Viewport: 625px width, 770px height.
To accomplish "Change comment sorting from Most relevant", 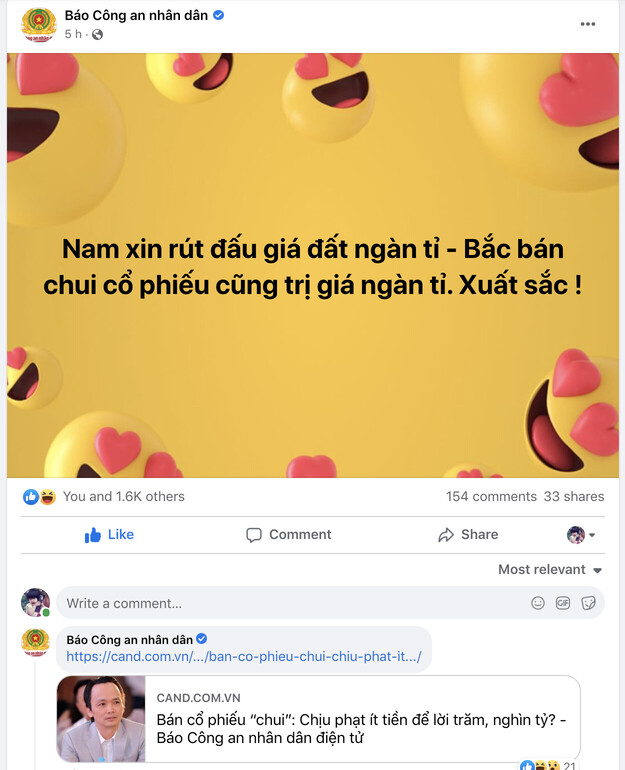I will coord(550,570).
